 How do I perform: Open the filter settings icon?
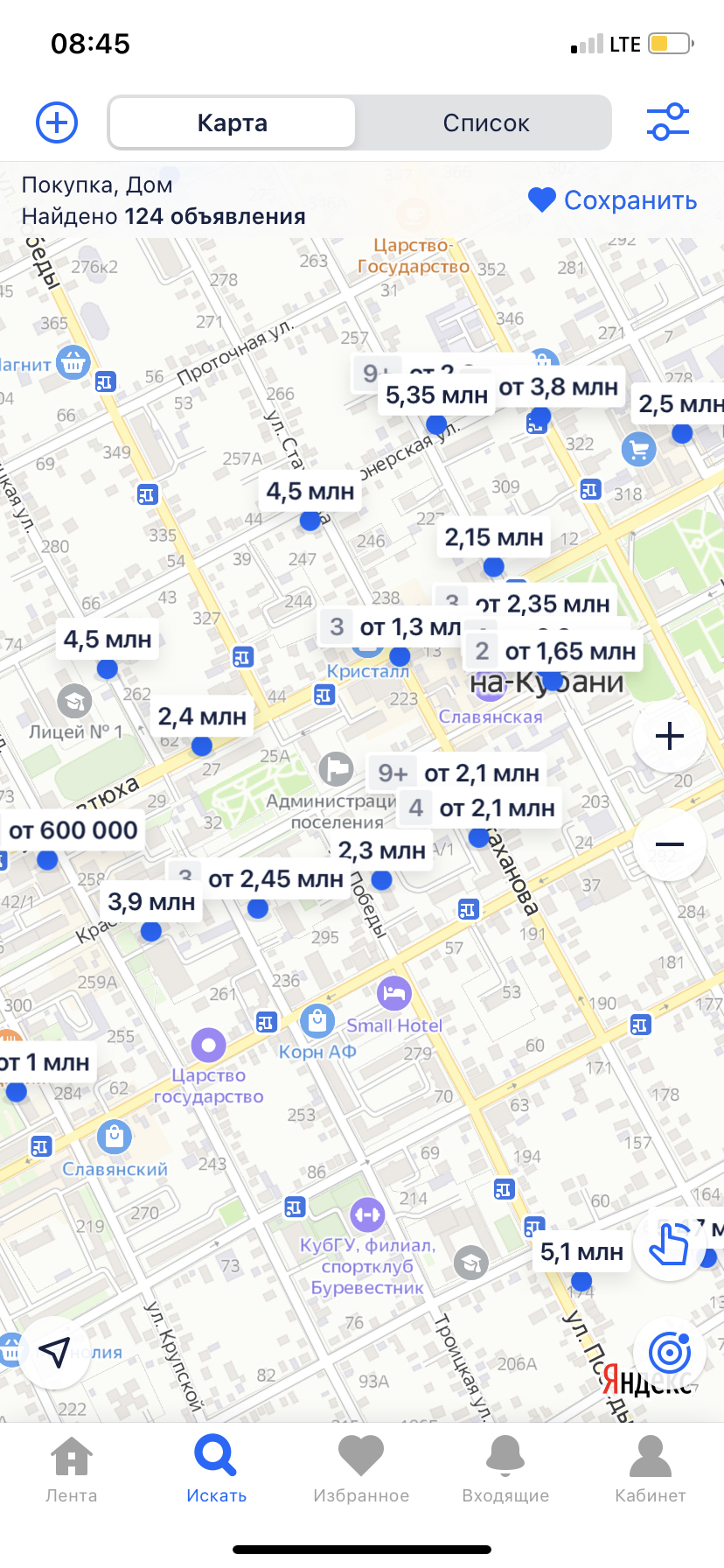click(668, 122)
